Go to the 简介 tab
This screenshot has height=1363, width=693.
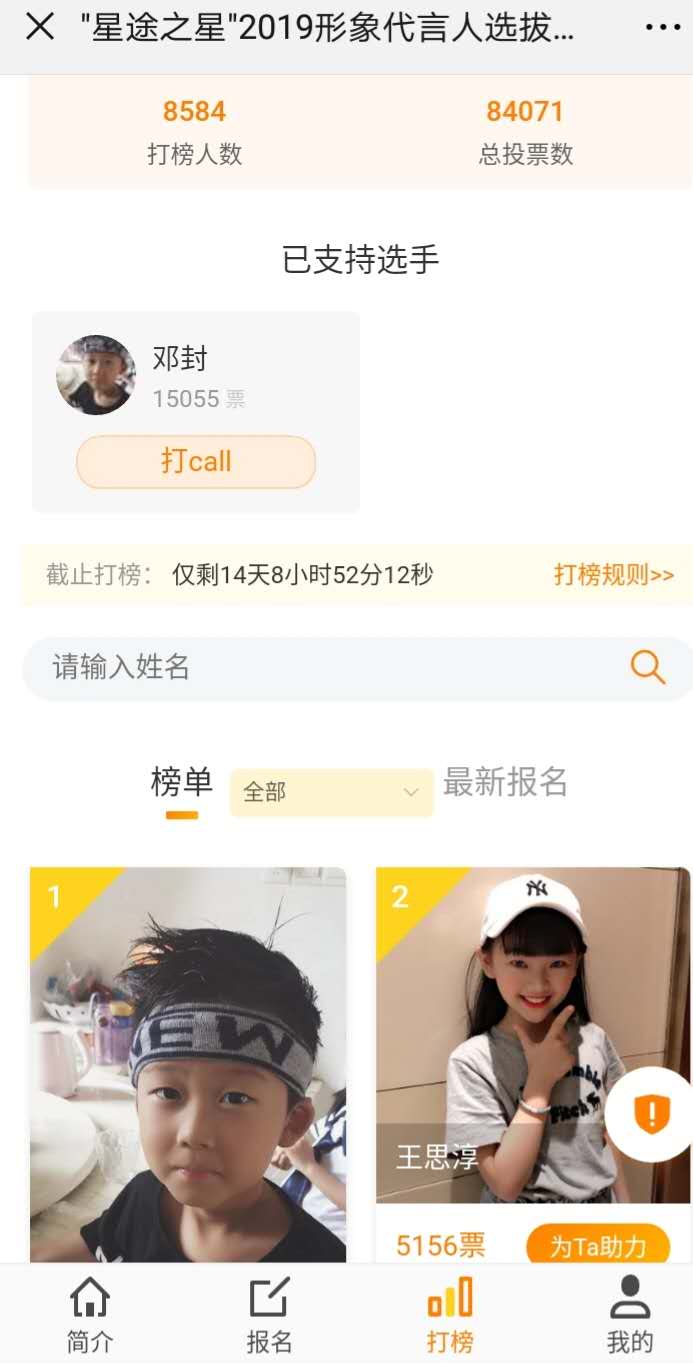(x=90, y=1315)
